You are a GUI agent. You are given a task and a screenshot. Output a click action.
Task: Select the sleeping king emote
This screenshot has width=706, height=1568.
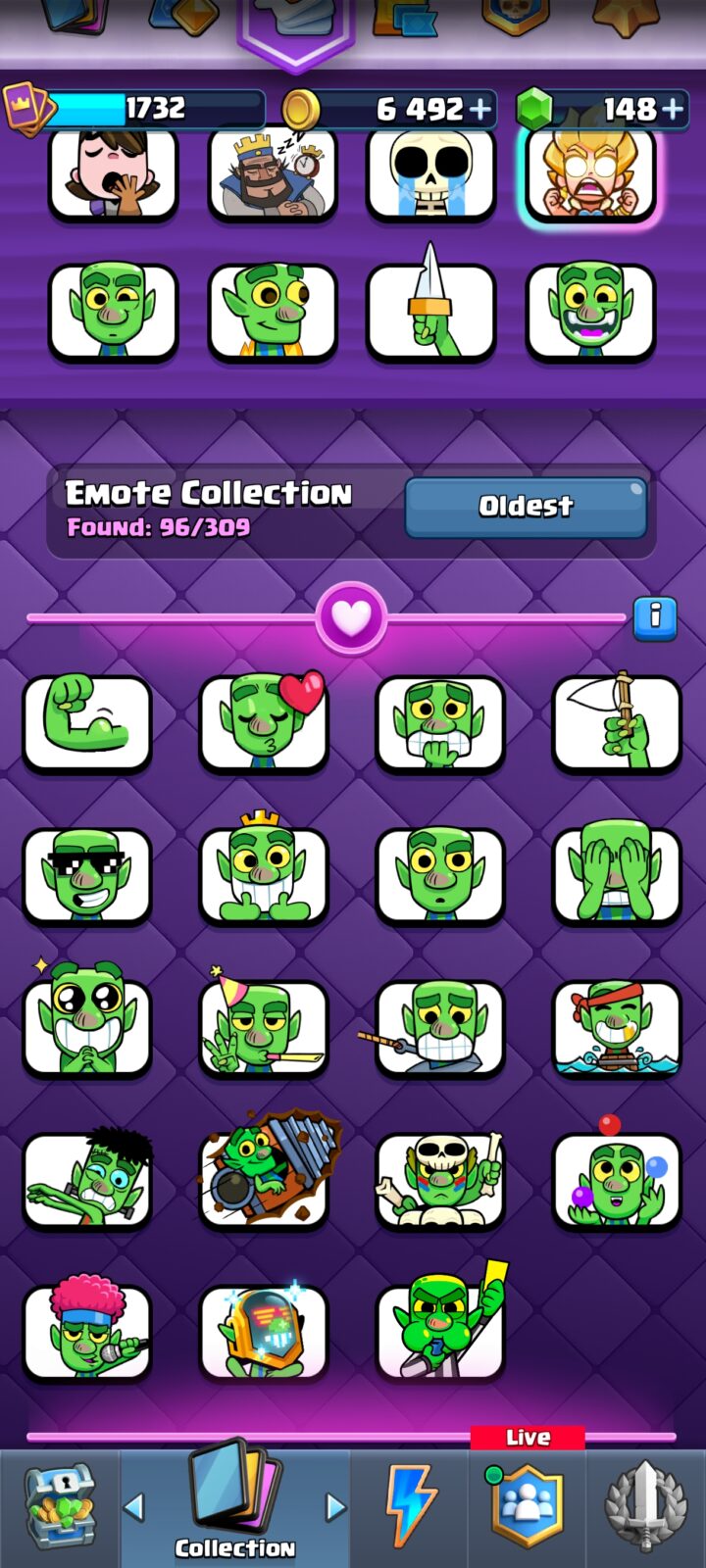click(x=273, y=172)
